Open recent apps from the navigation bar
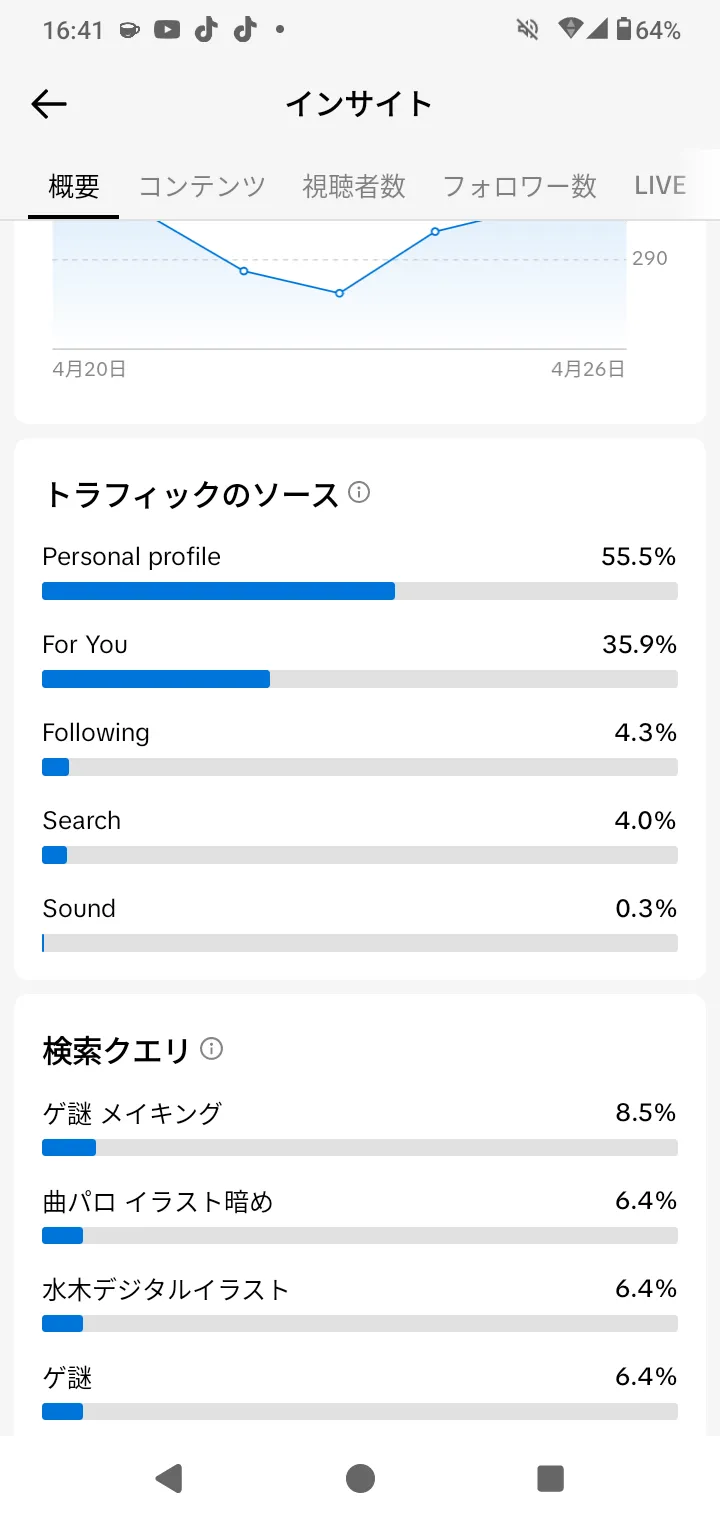 (550, 1478)
